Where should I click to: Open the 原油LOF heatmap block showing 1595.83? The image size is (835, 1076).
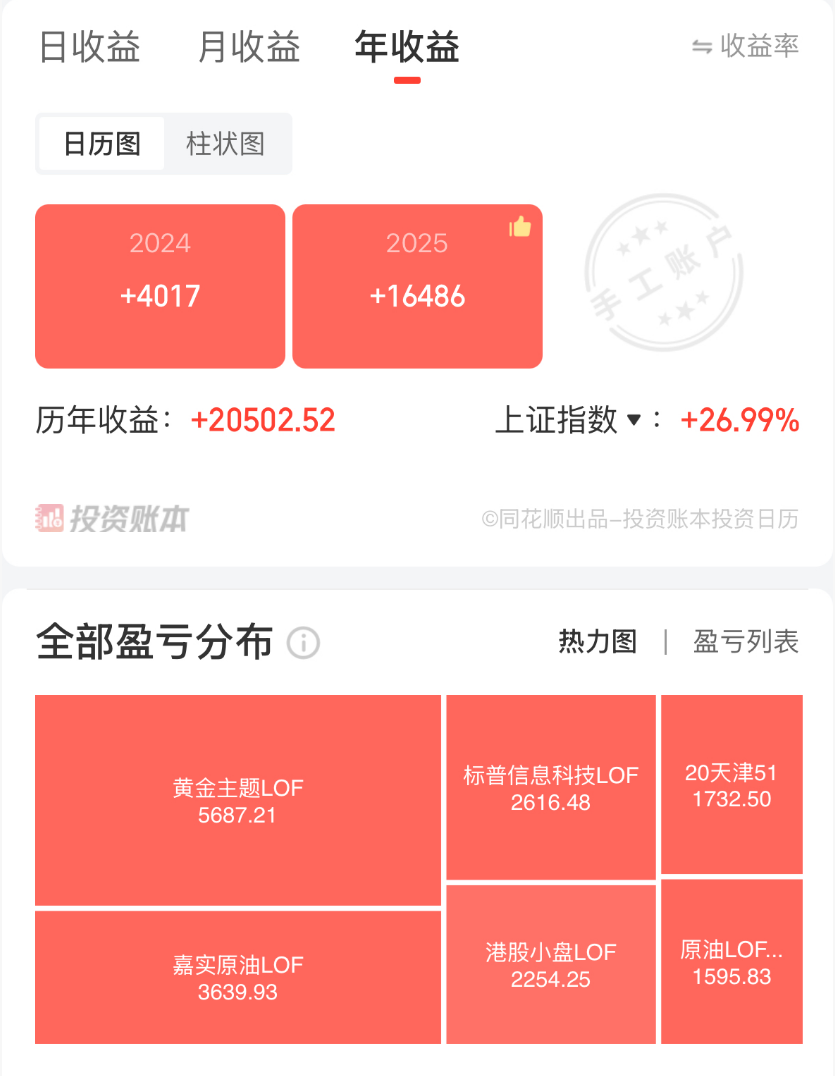731,962
